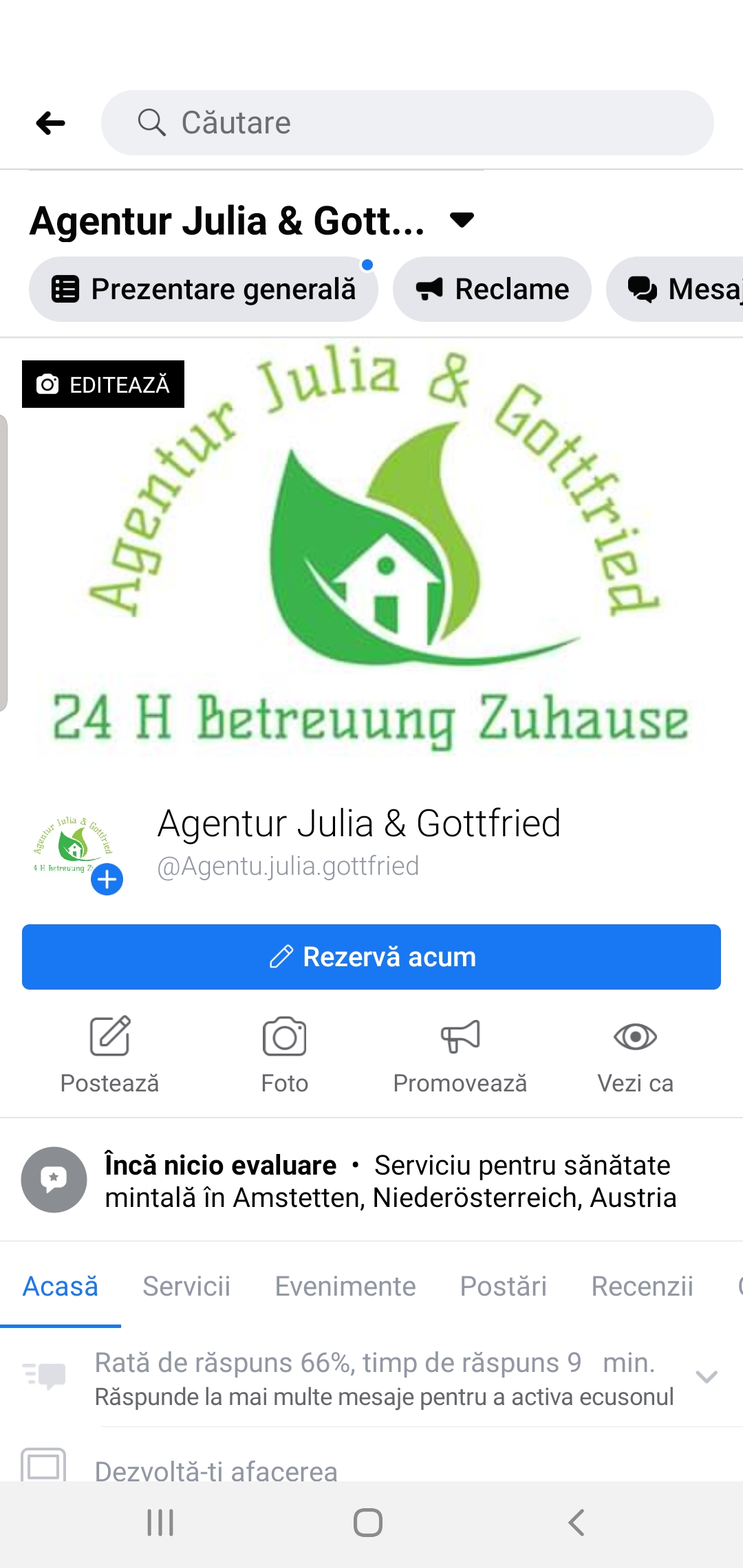This screenshot has width=743, height=1568.
Task: Switch to the Recenzii tab
Action: pyautogui.click(x=642, y=1286)
